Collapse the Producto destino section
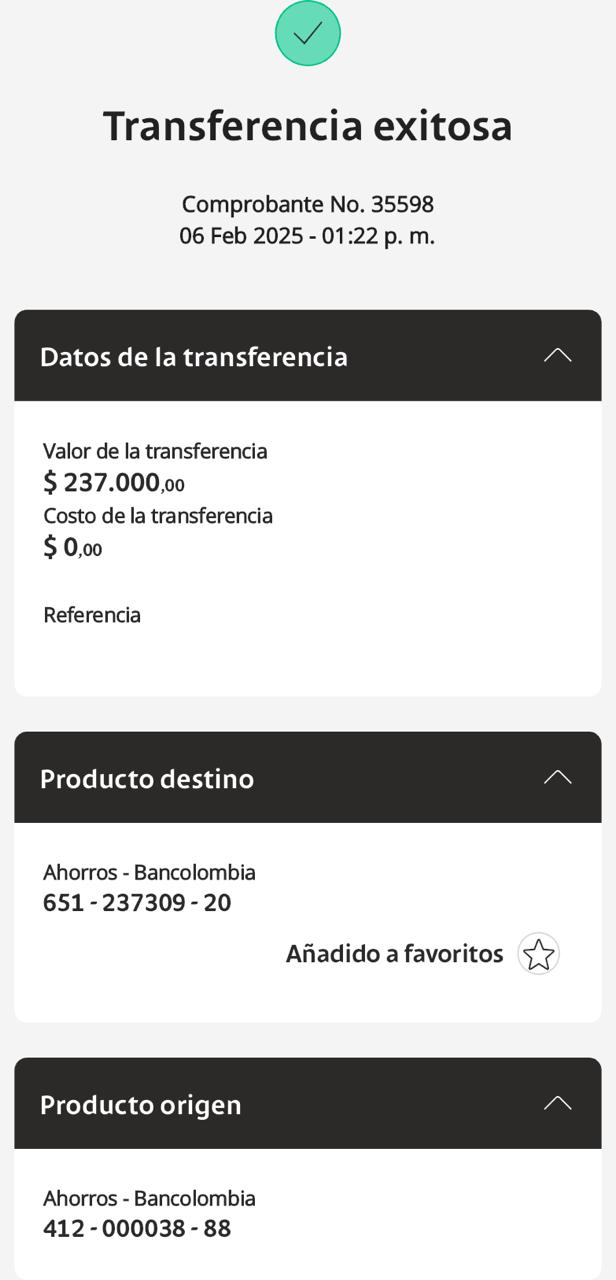Image resolution: width=616 pixels, height=1280 pixels. pyautogui.click(x=557, y=778)
